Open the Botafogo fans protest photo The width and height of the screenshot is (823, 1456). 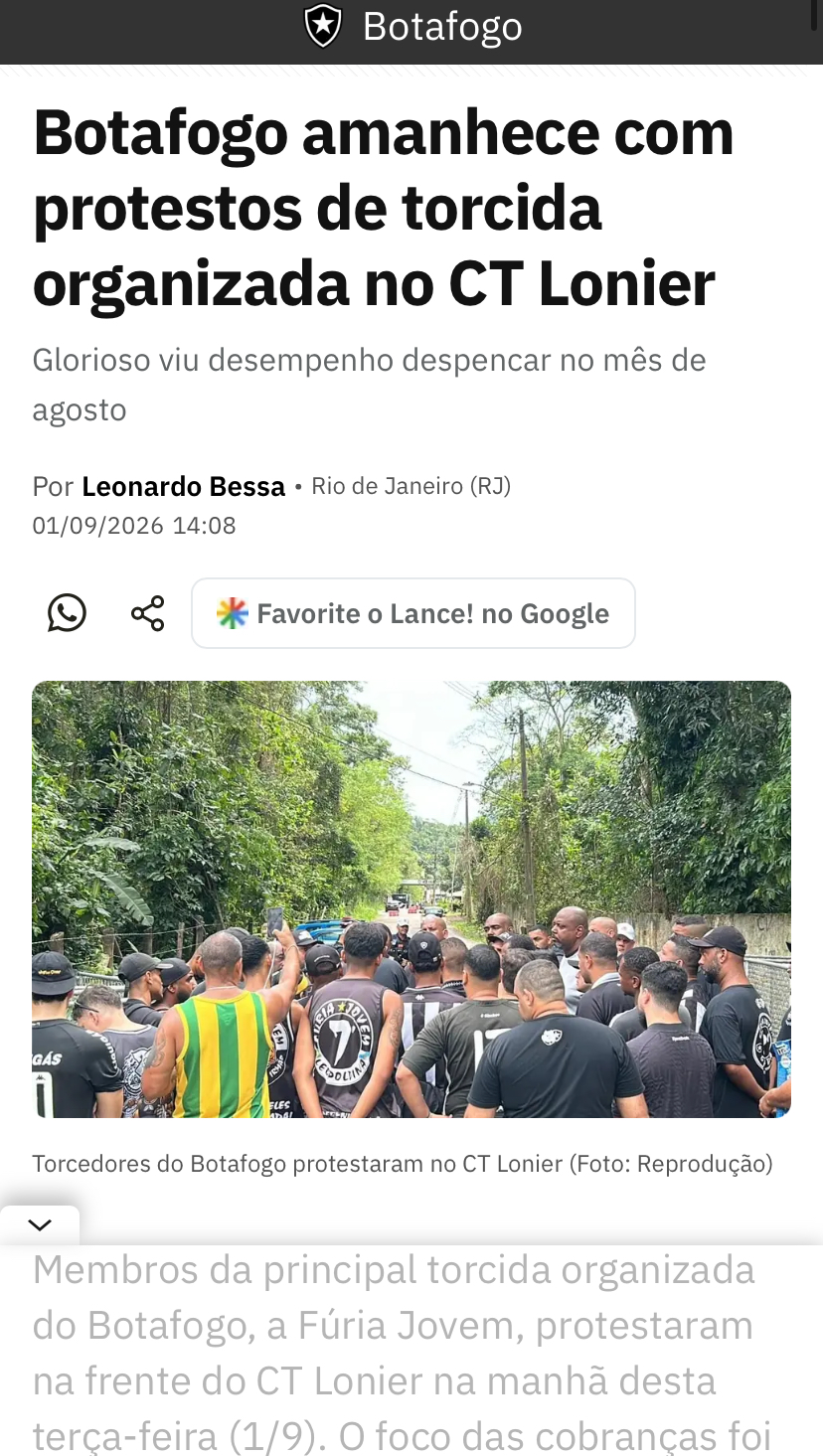click(x=411, y=898)
